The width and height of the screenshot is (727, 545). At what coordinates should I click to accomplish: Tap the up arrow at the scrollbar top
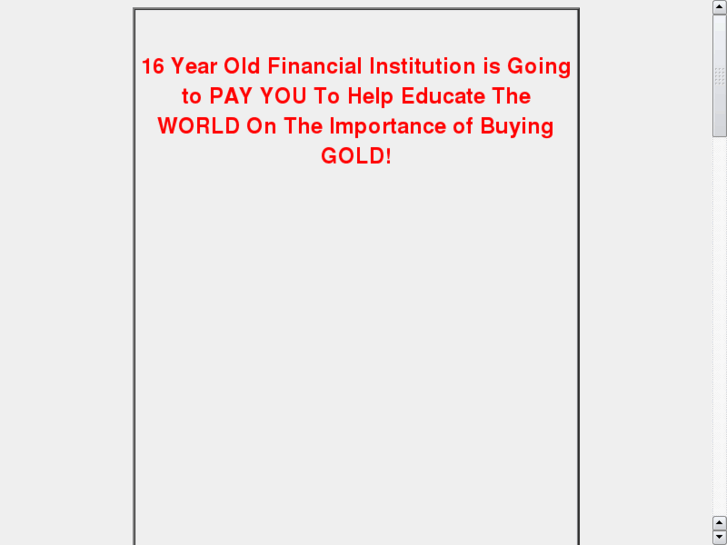pos(719,7)
